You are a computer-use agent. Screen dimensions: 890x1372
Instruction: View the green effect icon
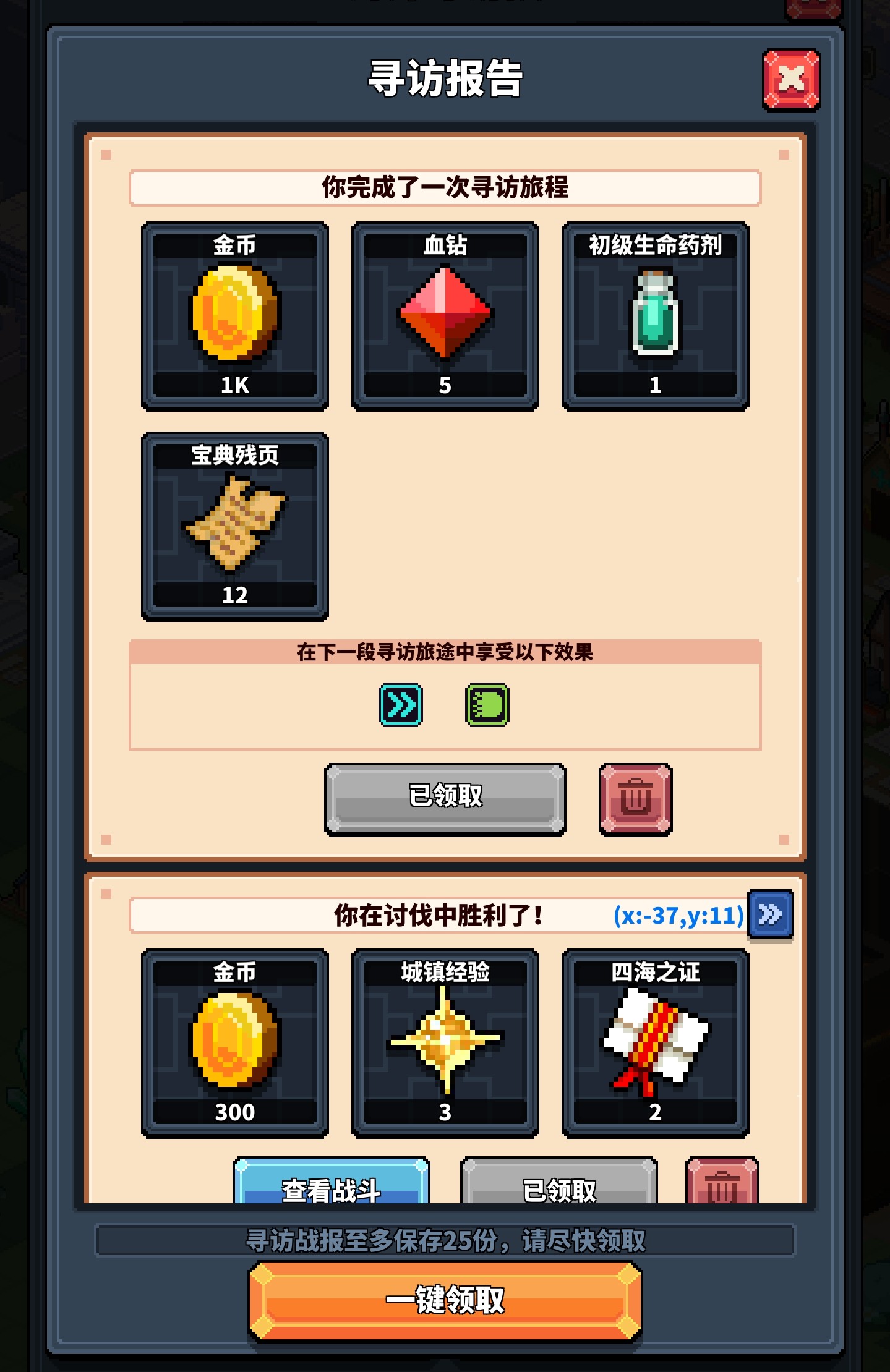click(487, 705)
